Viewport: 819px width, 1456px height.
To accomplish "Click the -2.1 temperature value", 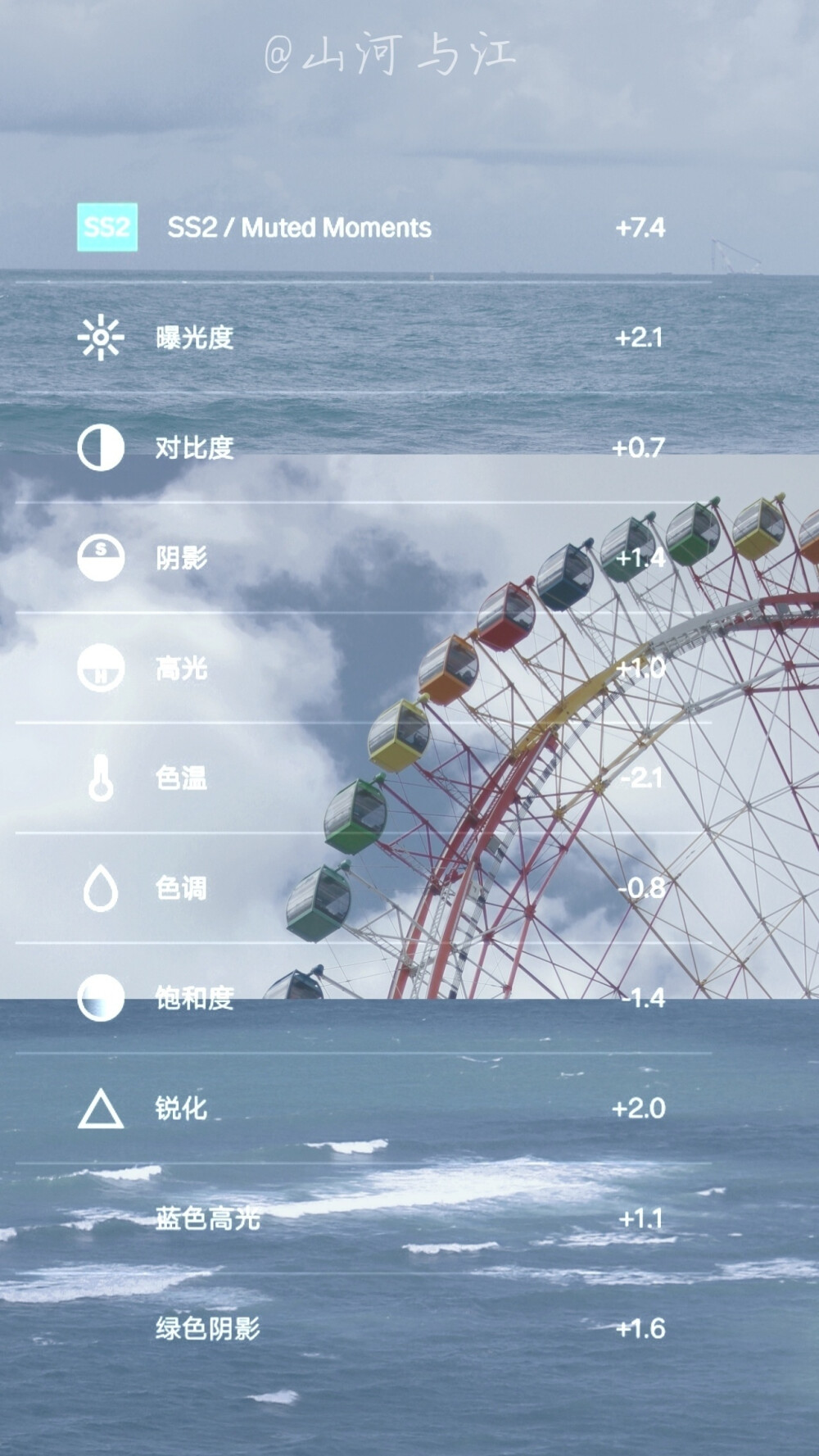I will pos(640,778).
